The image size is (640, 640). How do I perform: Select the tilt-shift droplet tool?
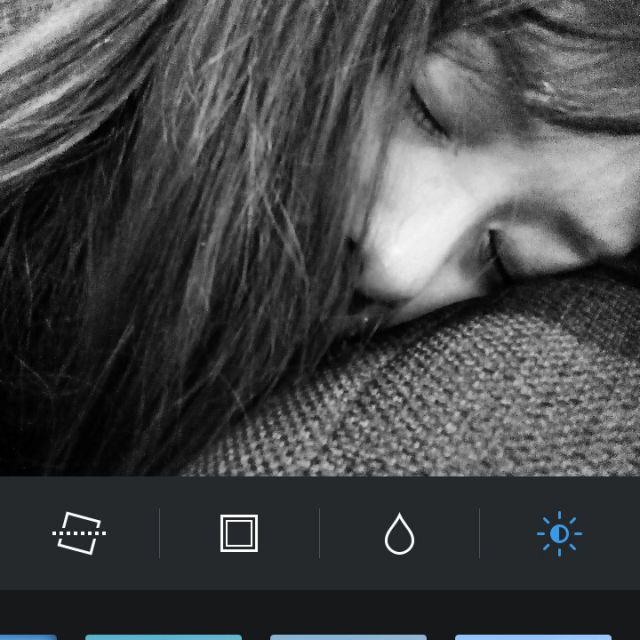coord(399,534)
